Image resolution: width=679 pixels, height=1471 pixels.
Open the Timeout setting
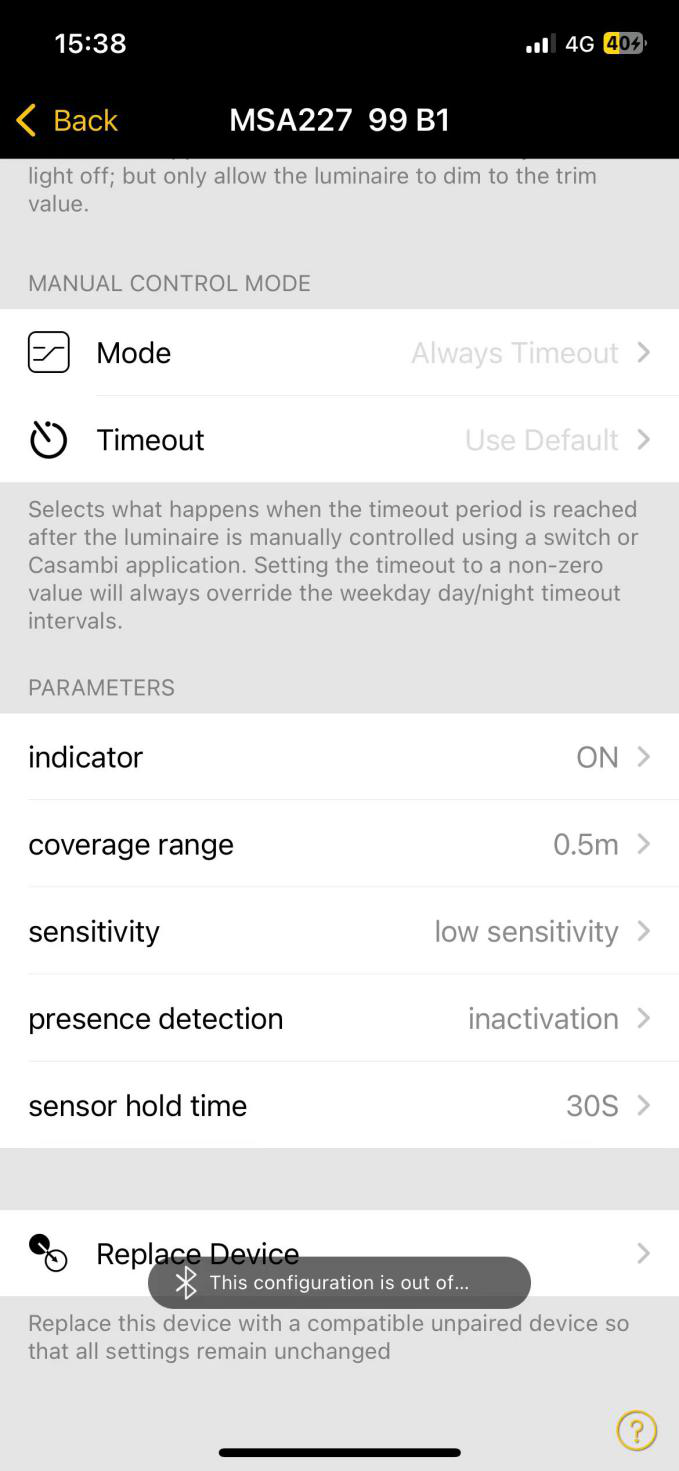coord(339,440)
